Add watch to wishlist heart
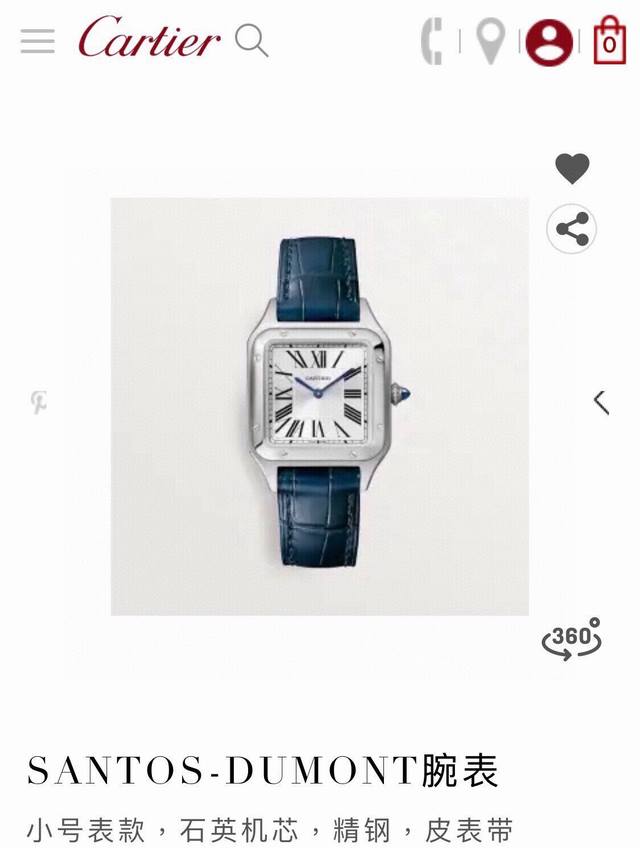The width and height of the screenshot is (640, 848). (572, 168)
